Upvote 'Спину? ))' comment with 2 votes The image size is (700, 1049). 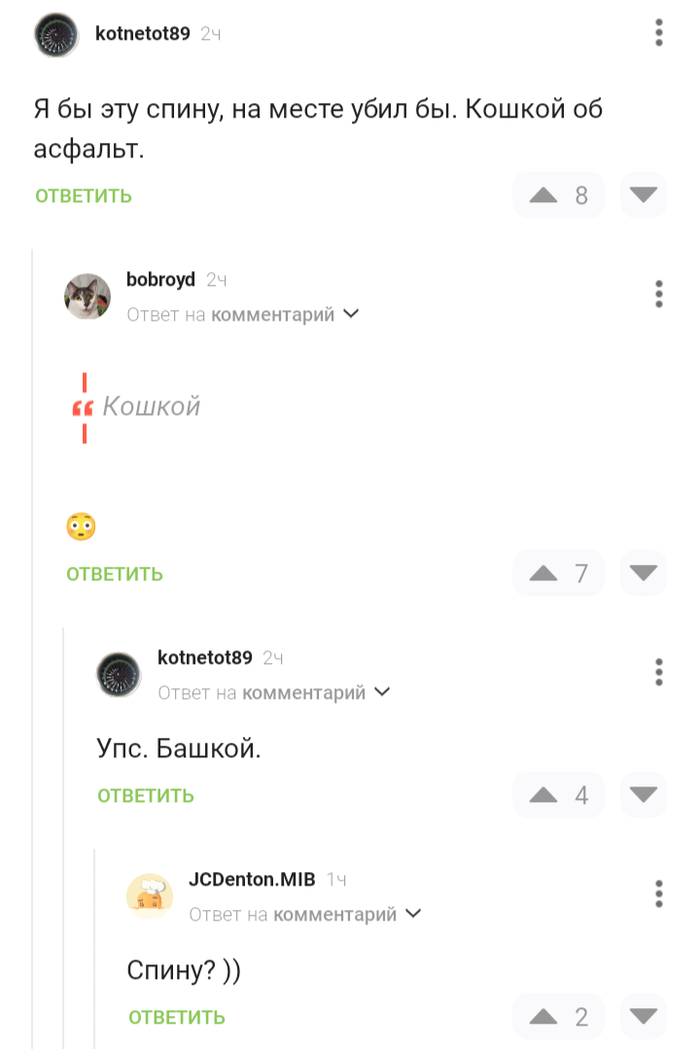coord(544,1017)
